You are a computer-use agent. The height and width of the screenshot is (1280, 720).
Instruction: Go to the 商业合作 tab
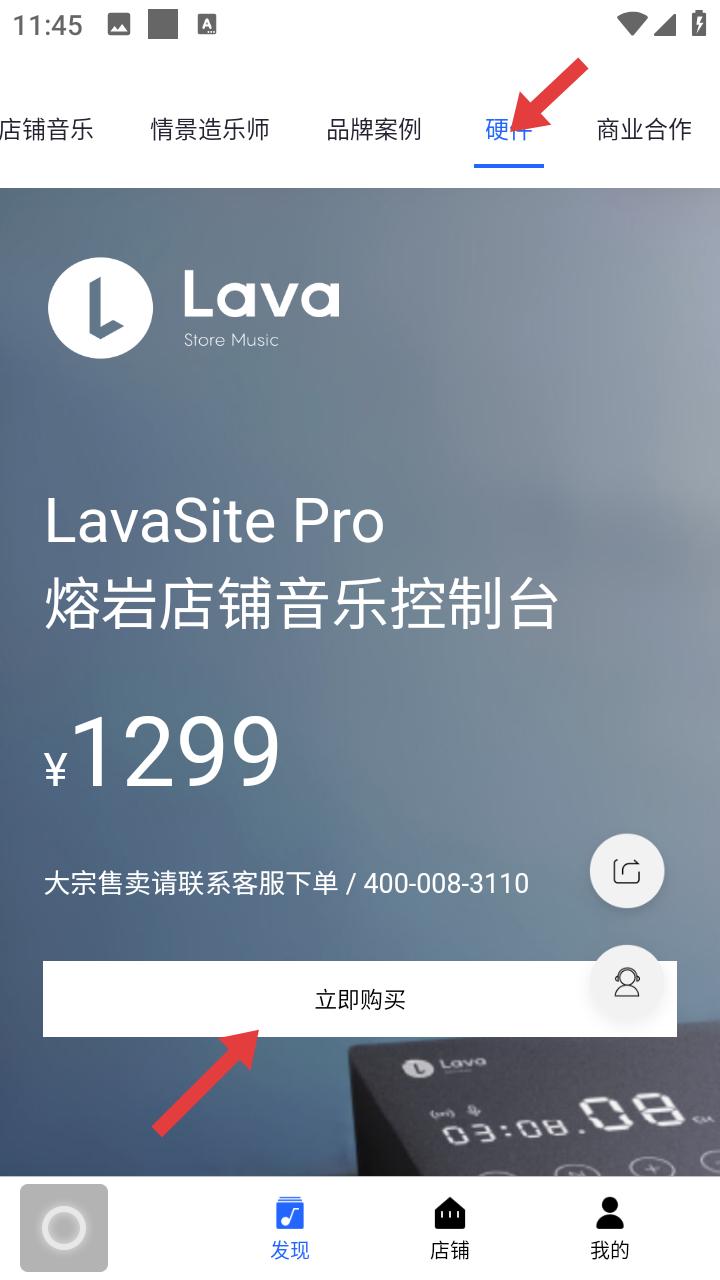click(x=644, y=130)
